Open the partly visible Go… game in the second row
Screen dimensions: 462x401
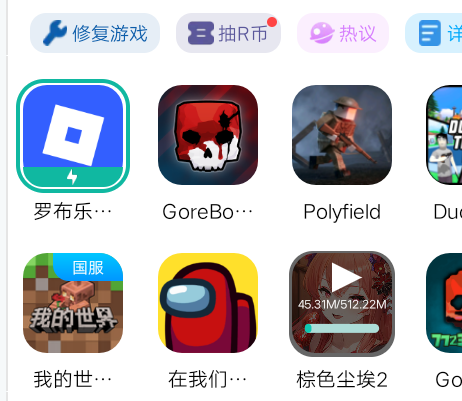tap(444, 303)
